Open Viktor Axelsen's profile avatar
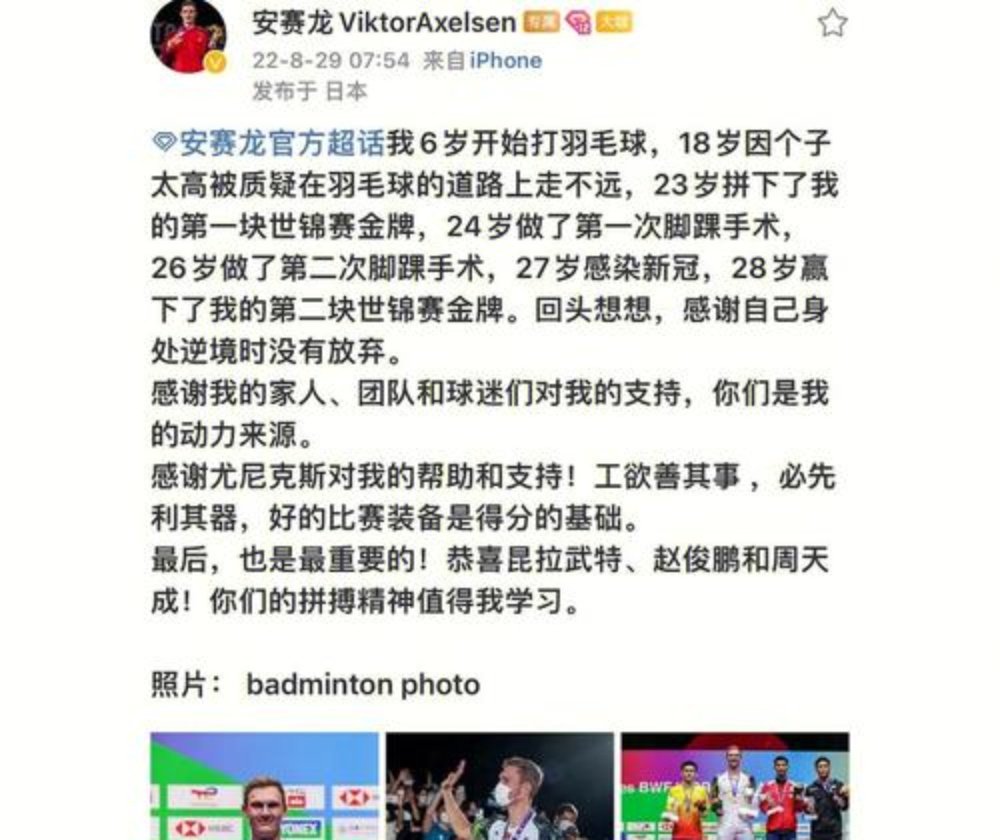The height and width of the screenshot is (840, 1000). point(189,37)
